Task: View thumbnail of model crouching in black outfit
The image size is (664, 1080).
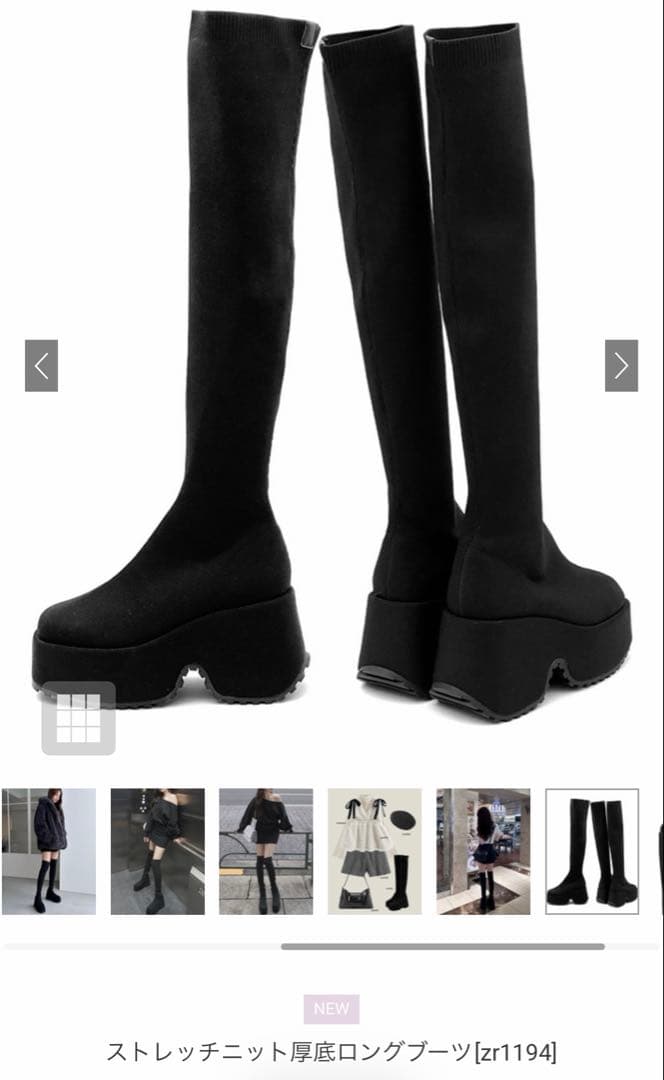Action: tap(157, 851)
